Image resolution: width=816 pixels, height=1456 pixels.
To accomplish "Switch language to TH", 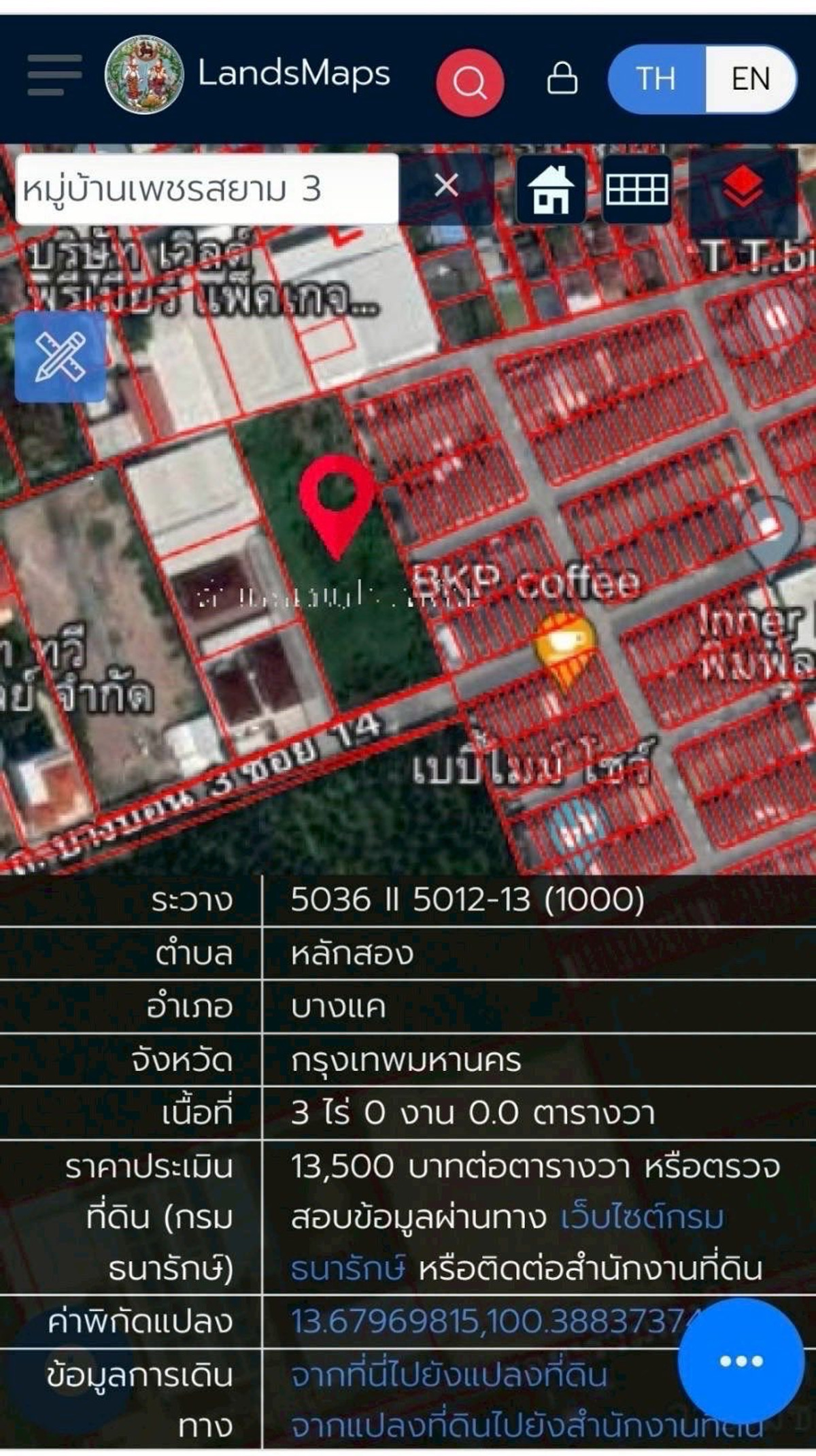I will [656, 79].
